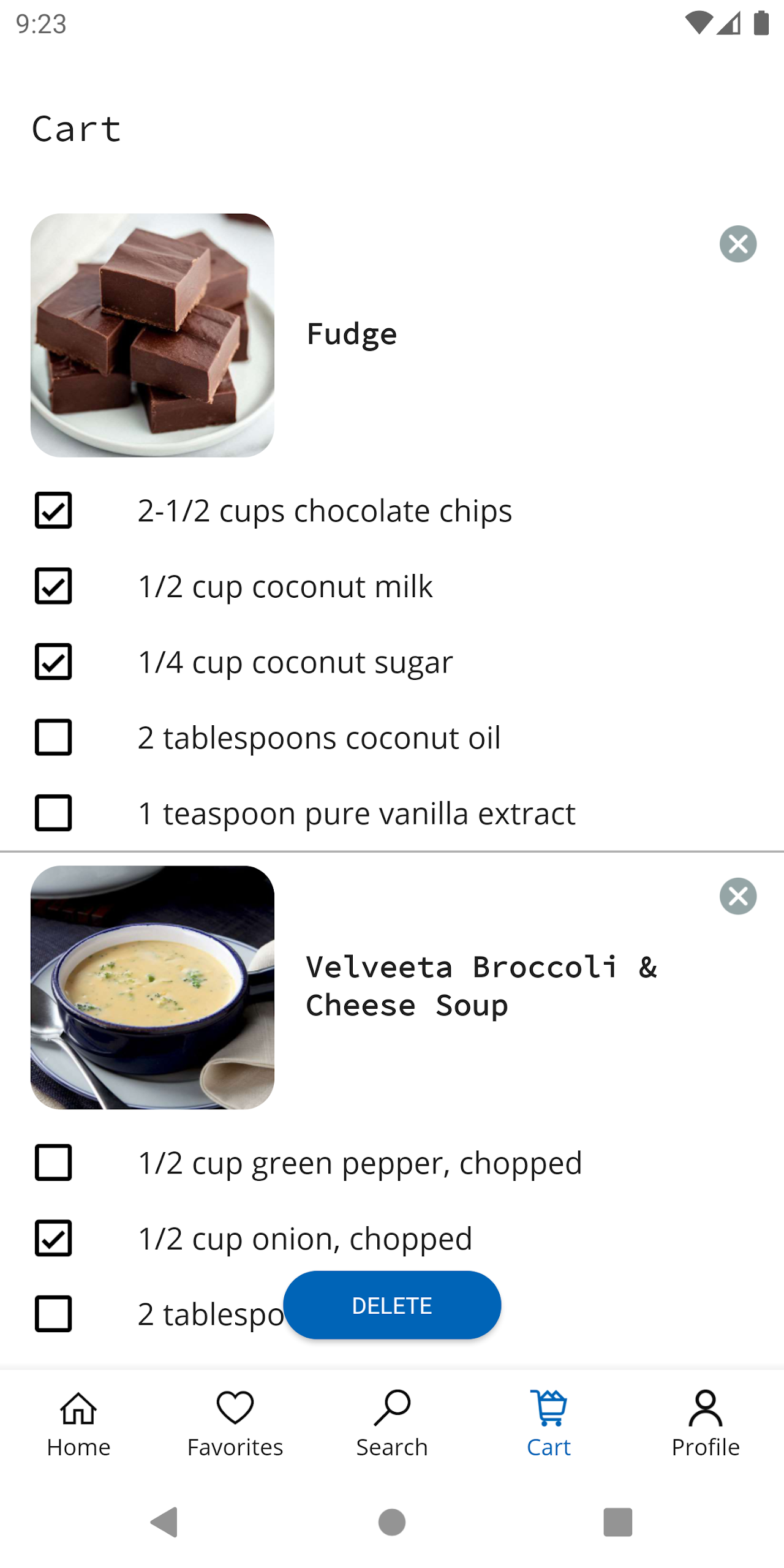The height and width of the screenshot is (1568, 784).
Task: Open the Velveeta soup recipe image
Action: [153, 987]
